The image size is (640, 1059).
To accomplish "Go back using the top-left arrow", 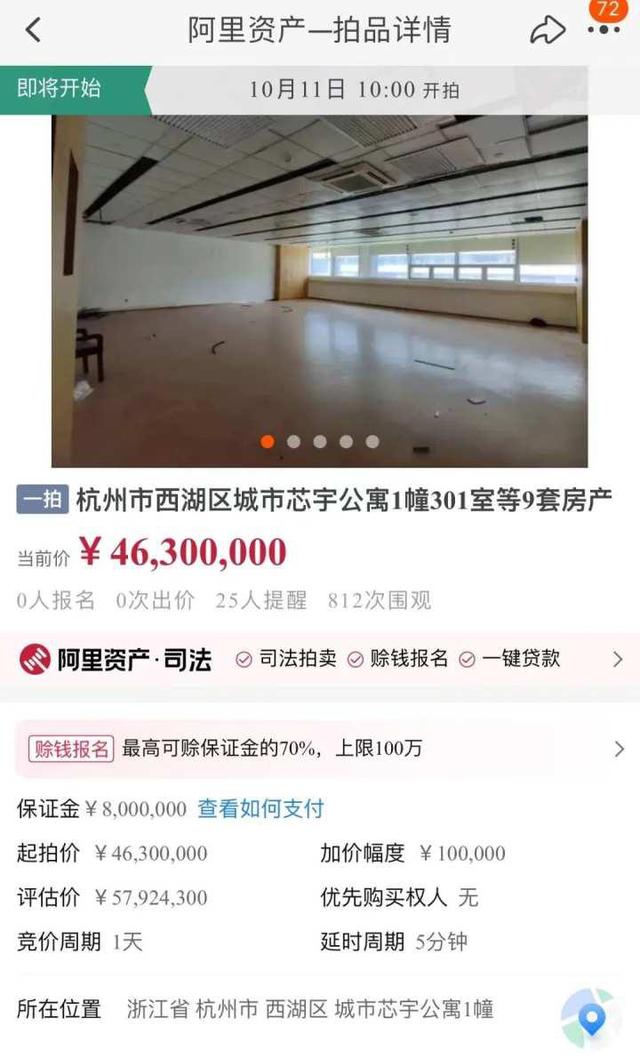I will click(33, 30).
